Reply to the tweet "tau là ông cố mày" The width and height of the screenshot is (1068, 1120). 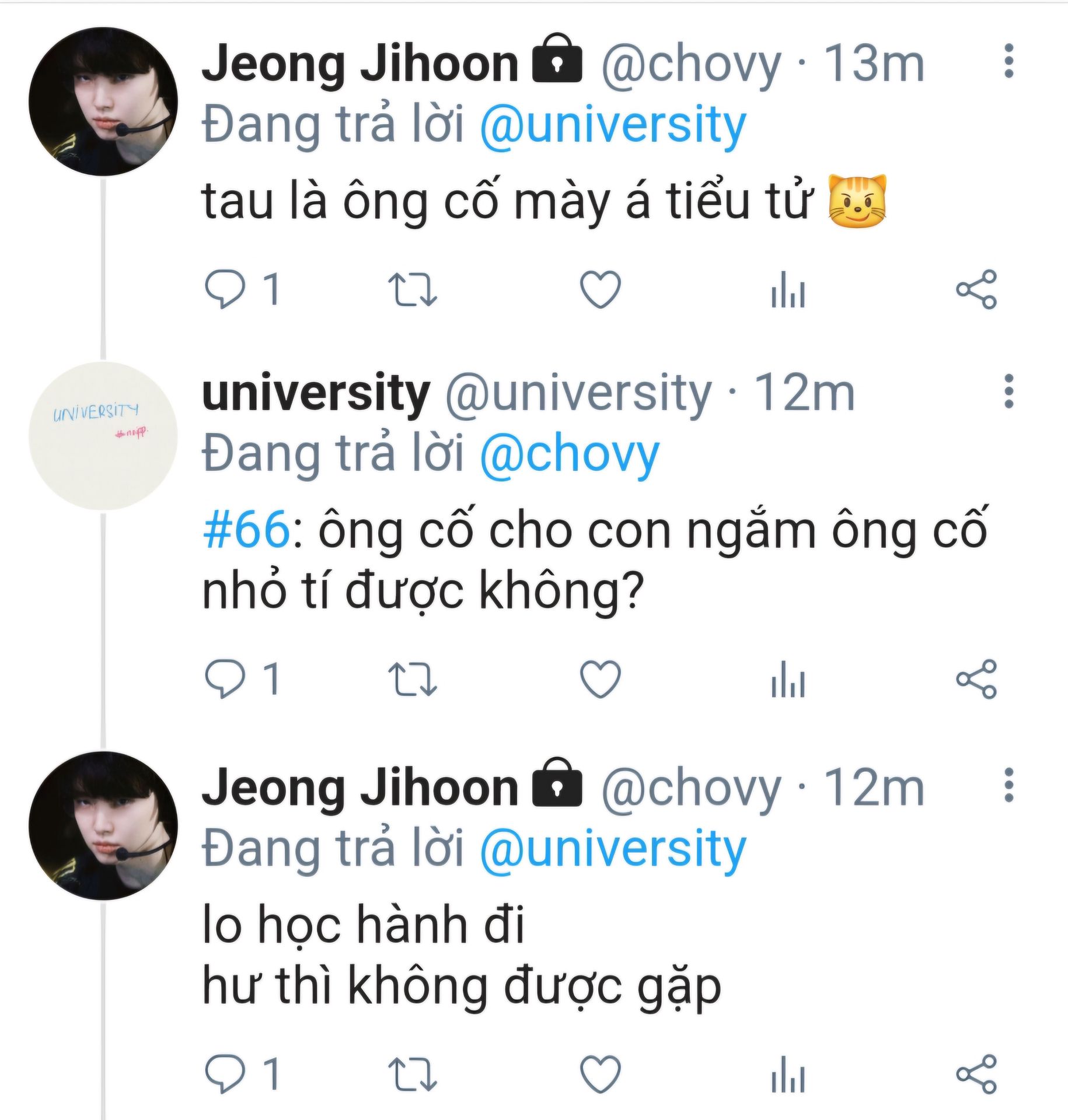(x=225, y=289)
